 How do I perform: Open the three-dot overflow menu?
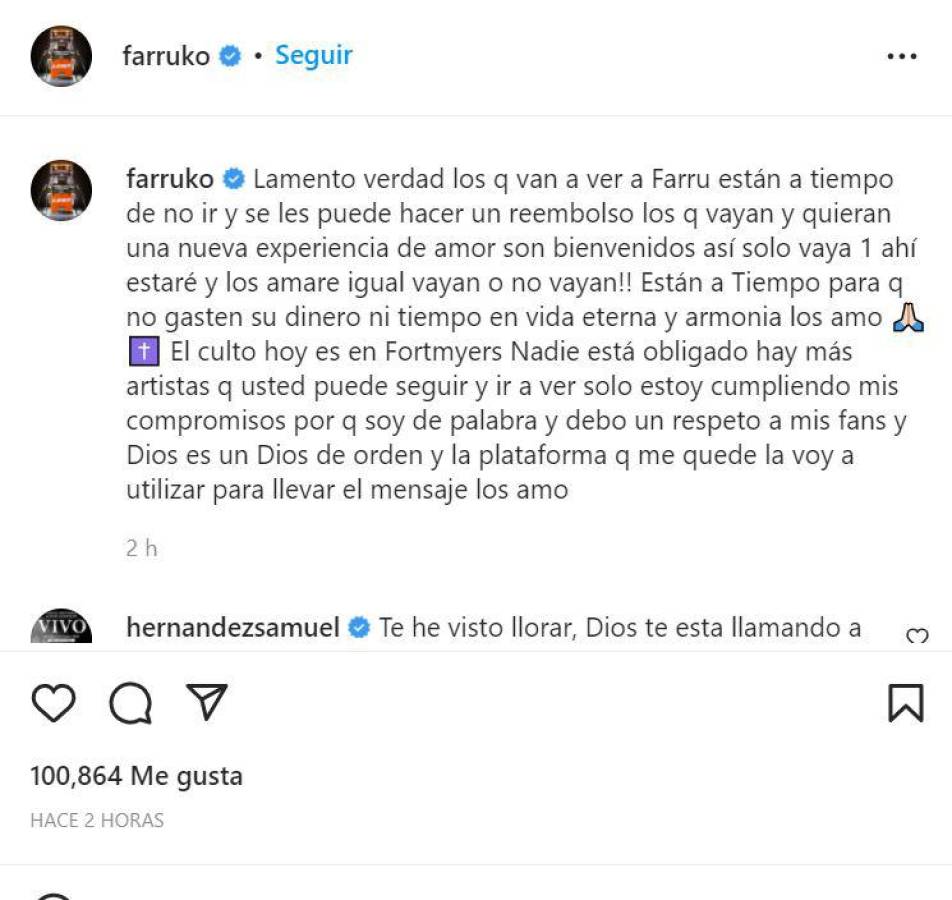902,57
